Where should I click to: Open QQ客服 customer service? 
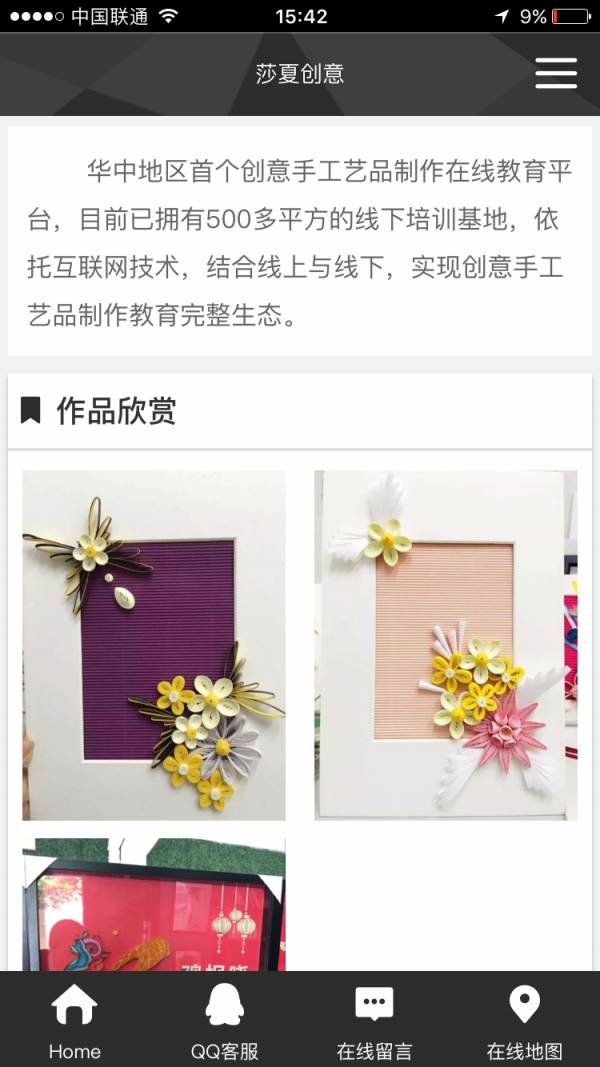pos(225,1020)
